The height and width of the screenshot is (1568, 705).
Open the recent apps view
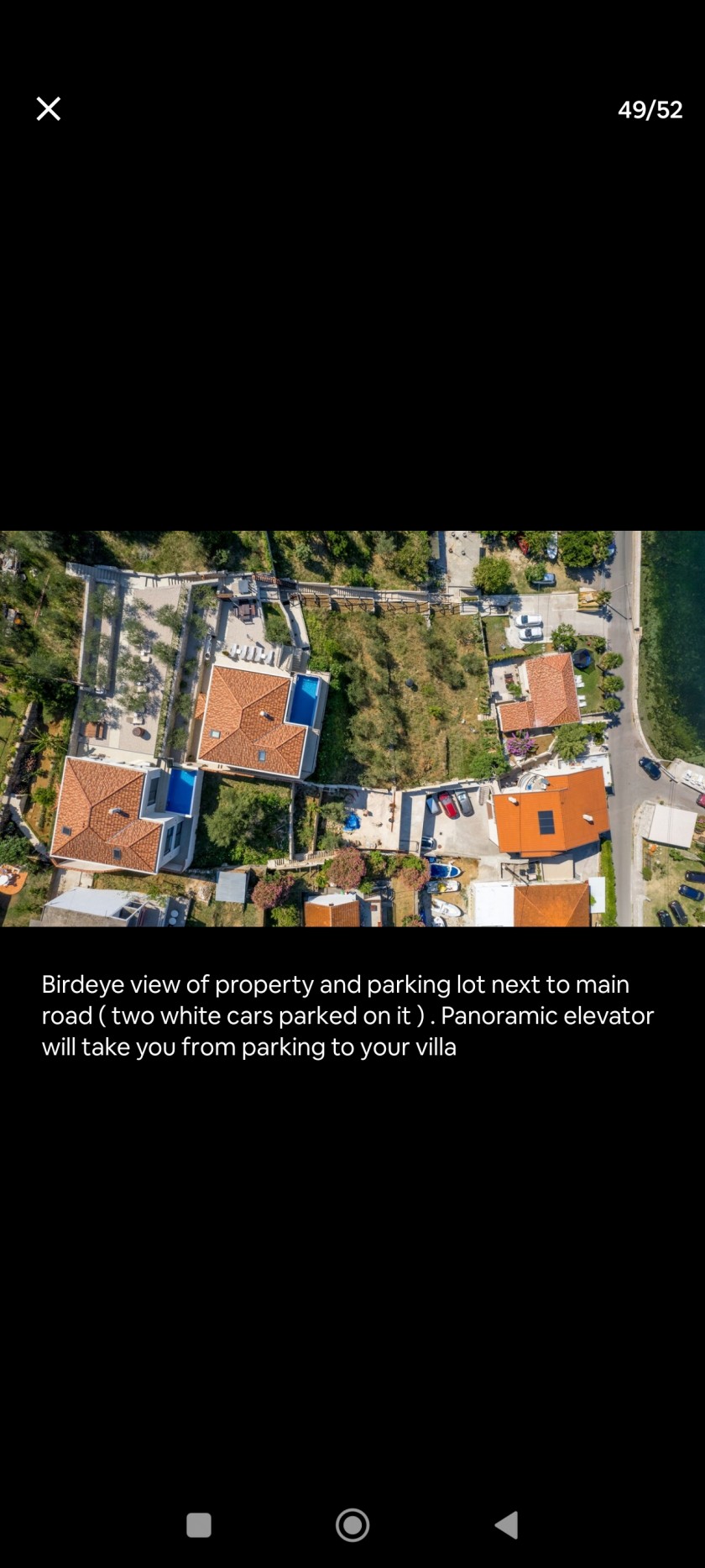(x=199, y=1524)
